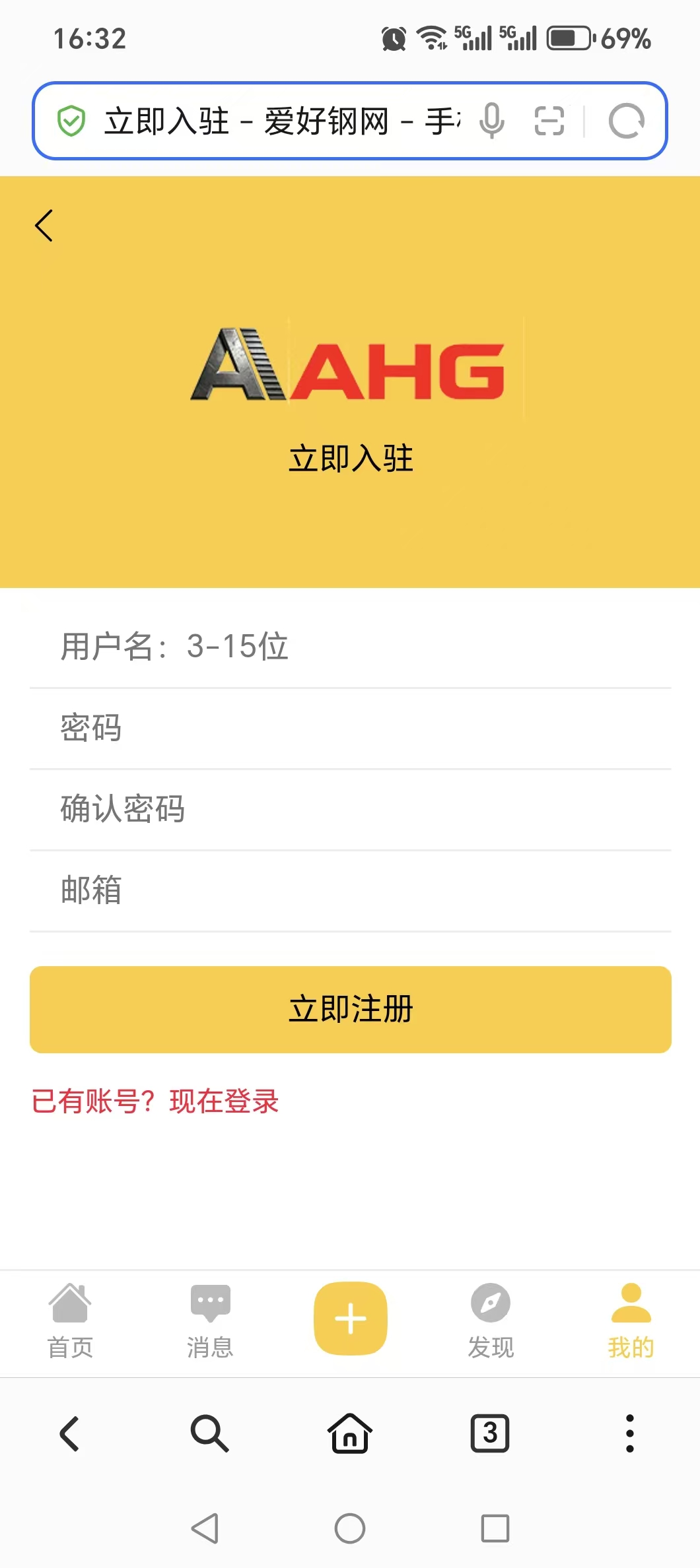This screenshot has height=1568, width=700.
Task: Submit with the 立即注册 button
Action: [x=350, y=1009]
